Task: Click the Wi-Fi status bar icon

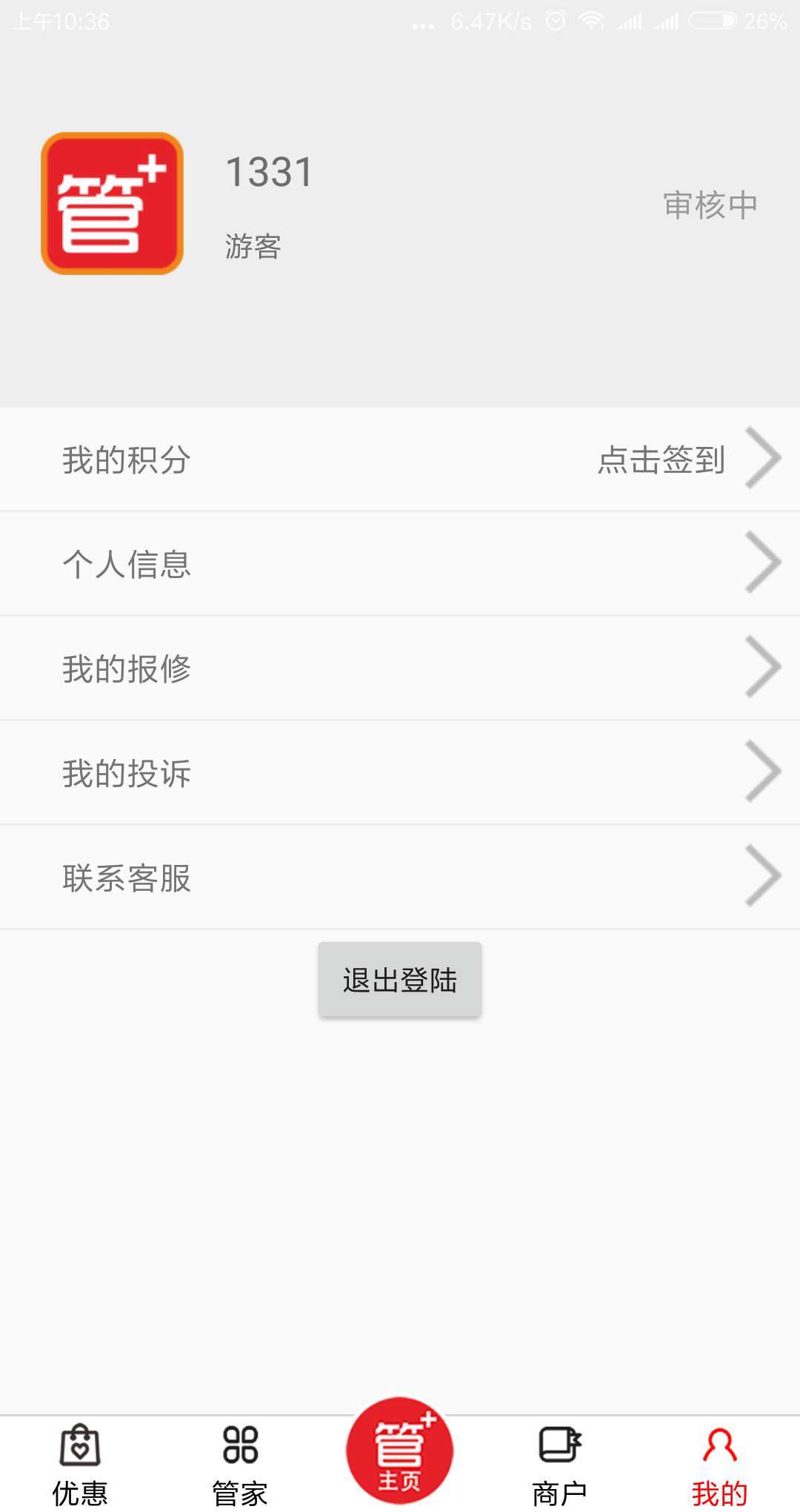Action: pos(593,22)
